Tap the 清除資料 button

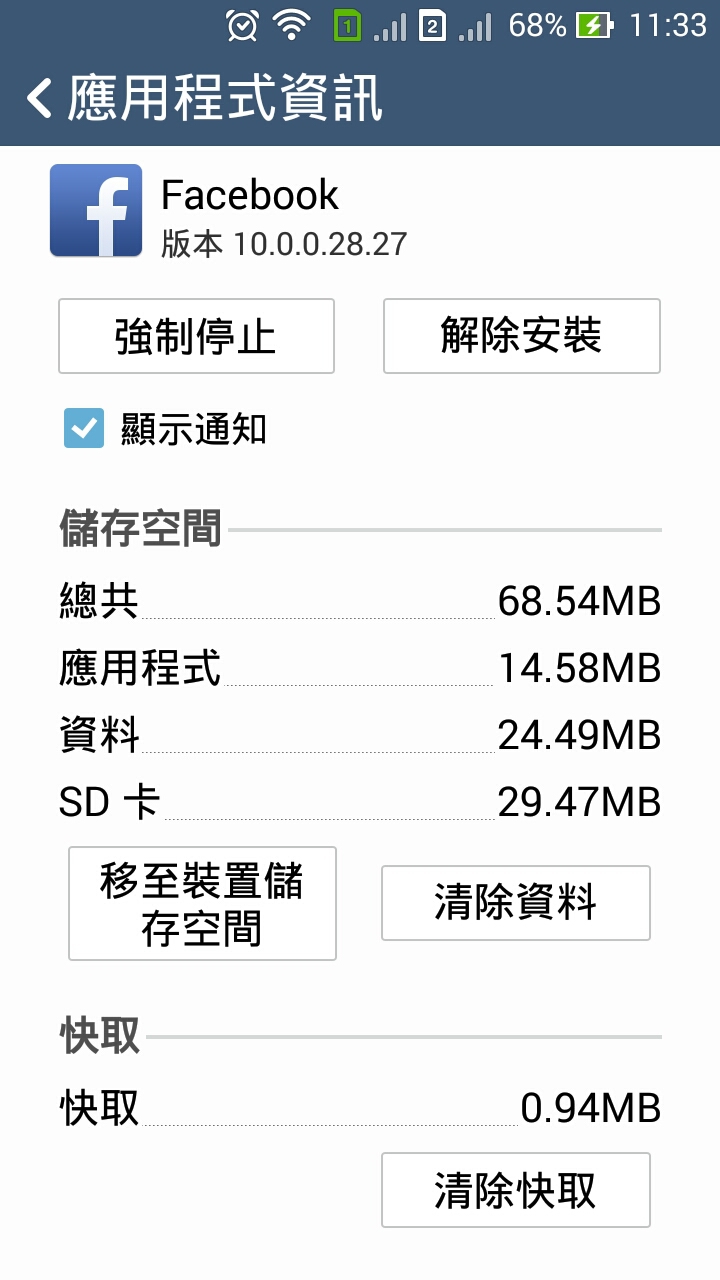pyautogui.click(x=516, y=903)
